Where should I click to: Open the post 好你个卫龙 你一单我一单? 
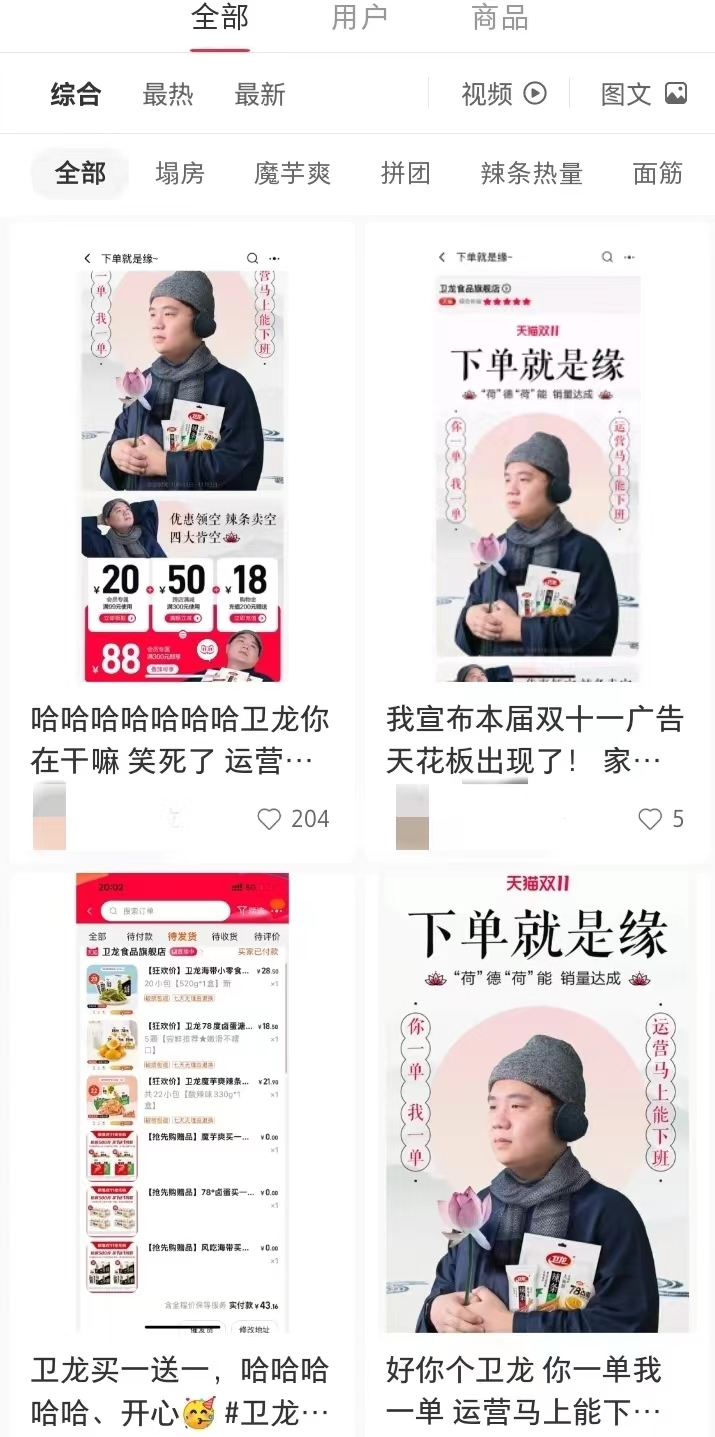click(x=537, y=1100)
